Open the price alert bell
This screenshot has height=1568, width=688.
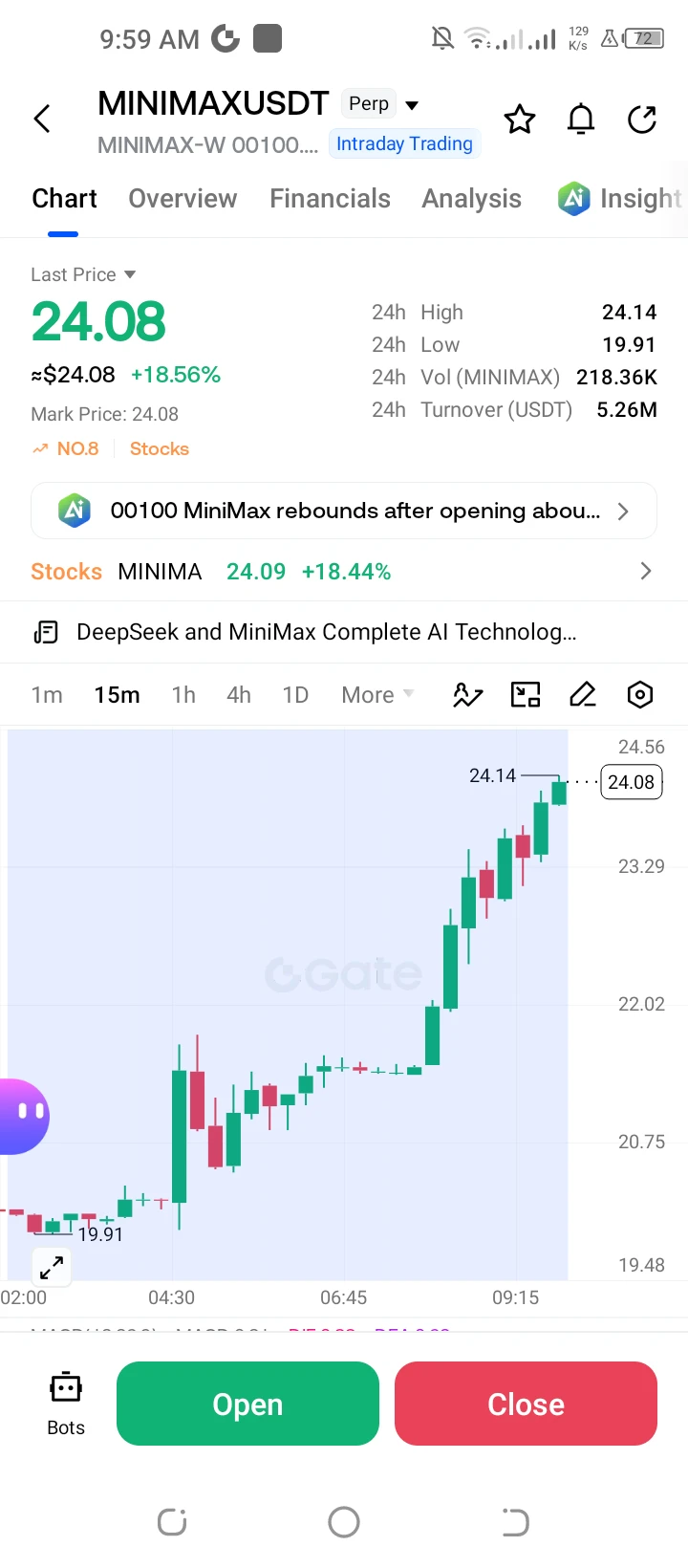point(581,120)
